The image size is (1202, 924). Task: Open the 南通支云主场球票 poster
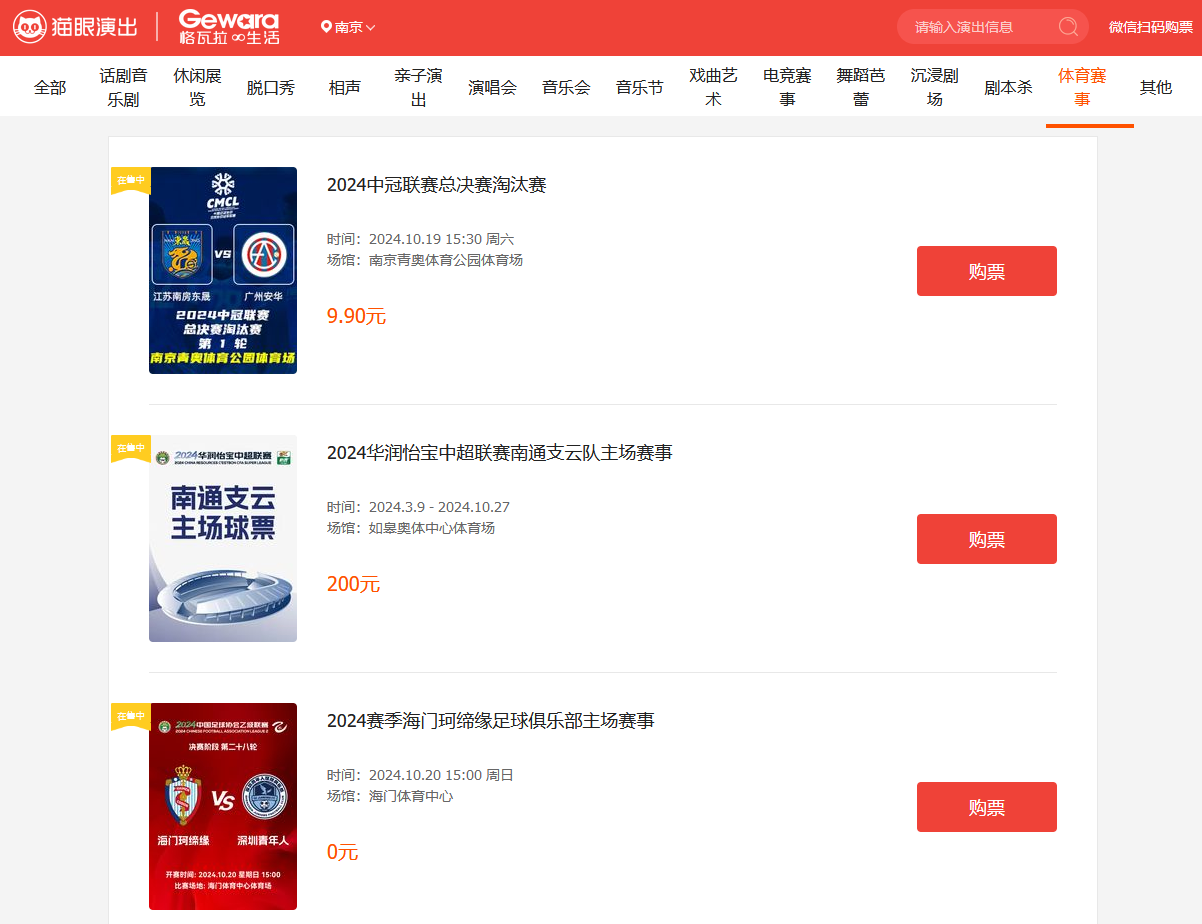(x=223, y=538)
